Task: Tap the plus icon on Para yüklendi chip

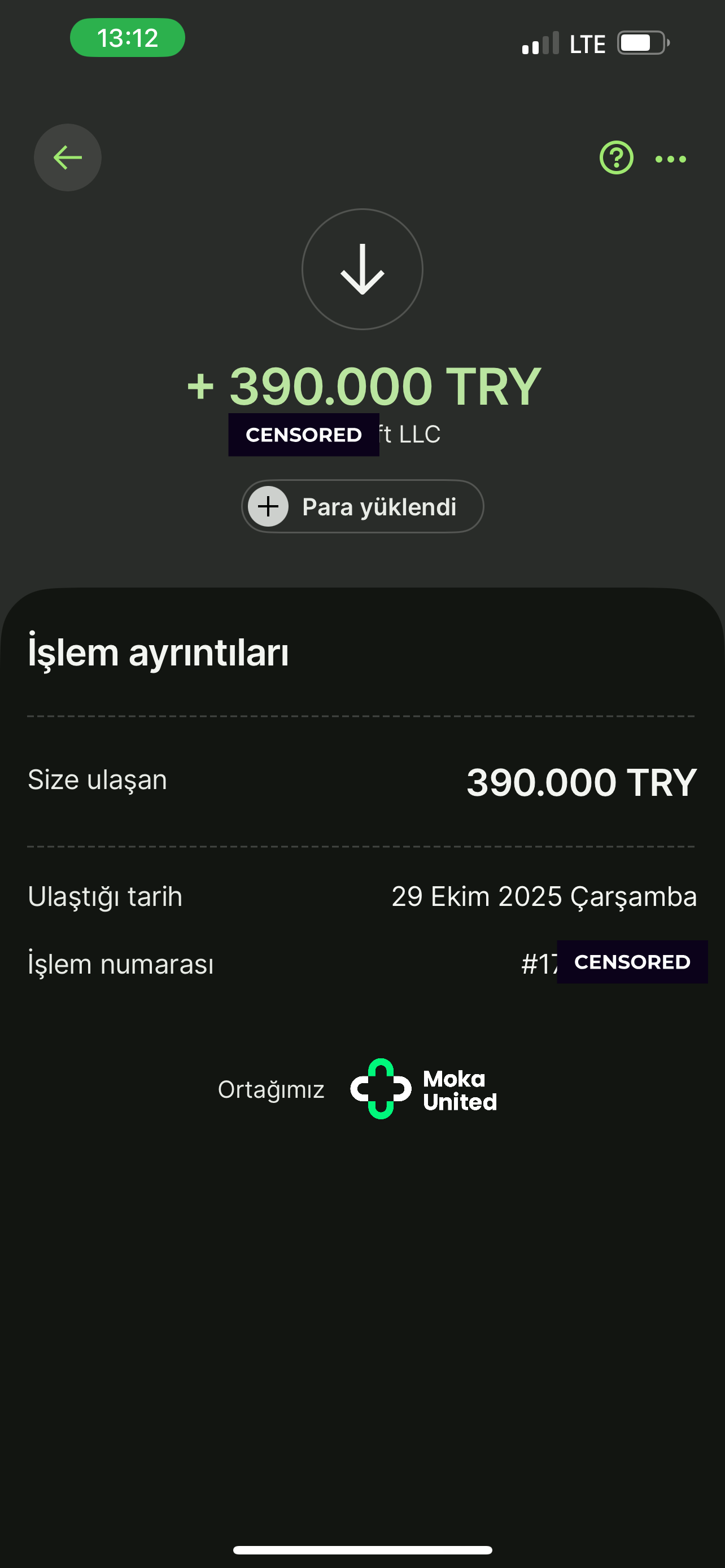Action: coord(268,506)
